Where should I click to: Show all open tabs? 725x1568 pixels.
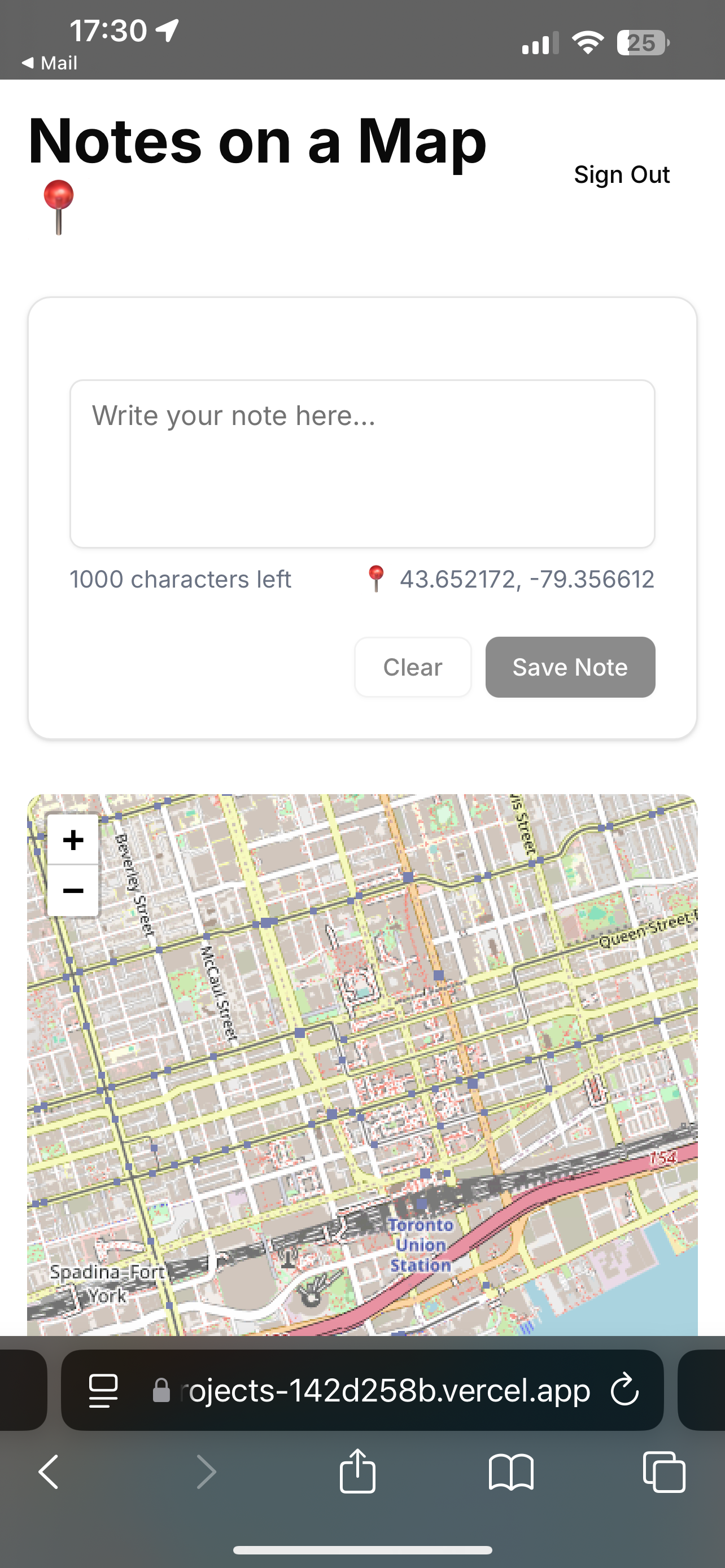(664, 1473)
